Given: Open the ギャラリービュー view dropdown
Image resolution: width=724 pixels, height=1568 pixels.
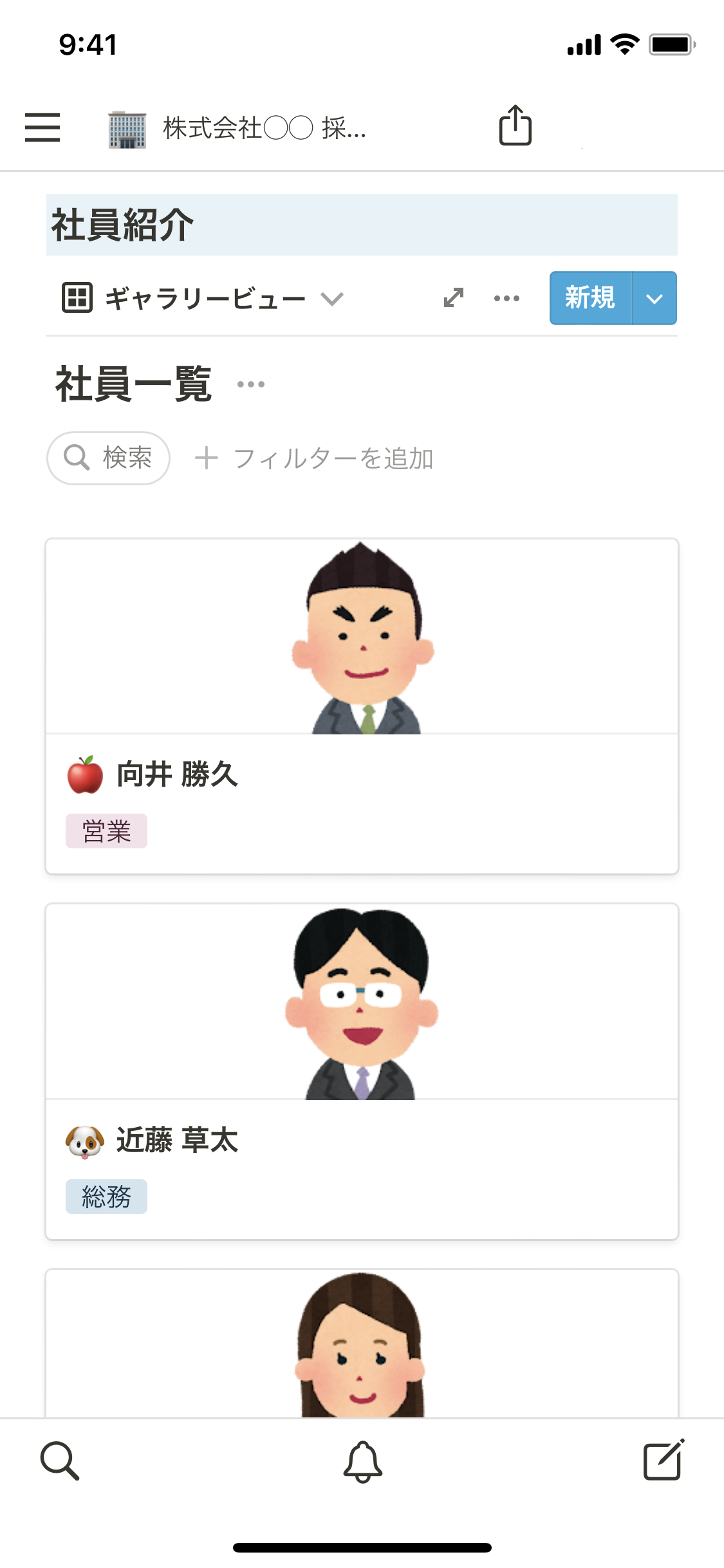Looking at the screenshot, I should pyautogui.click(x=203, y=299).
